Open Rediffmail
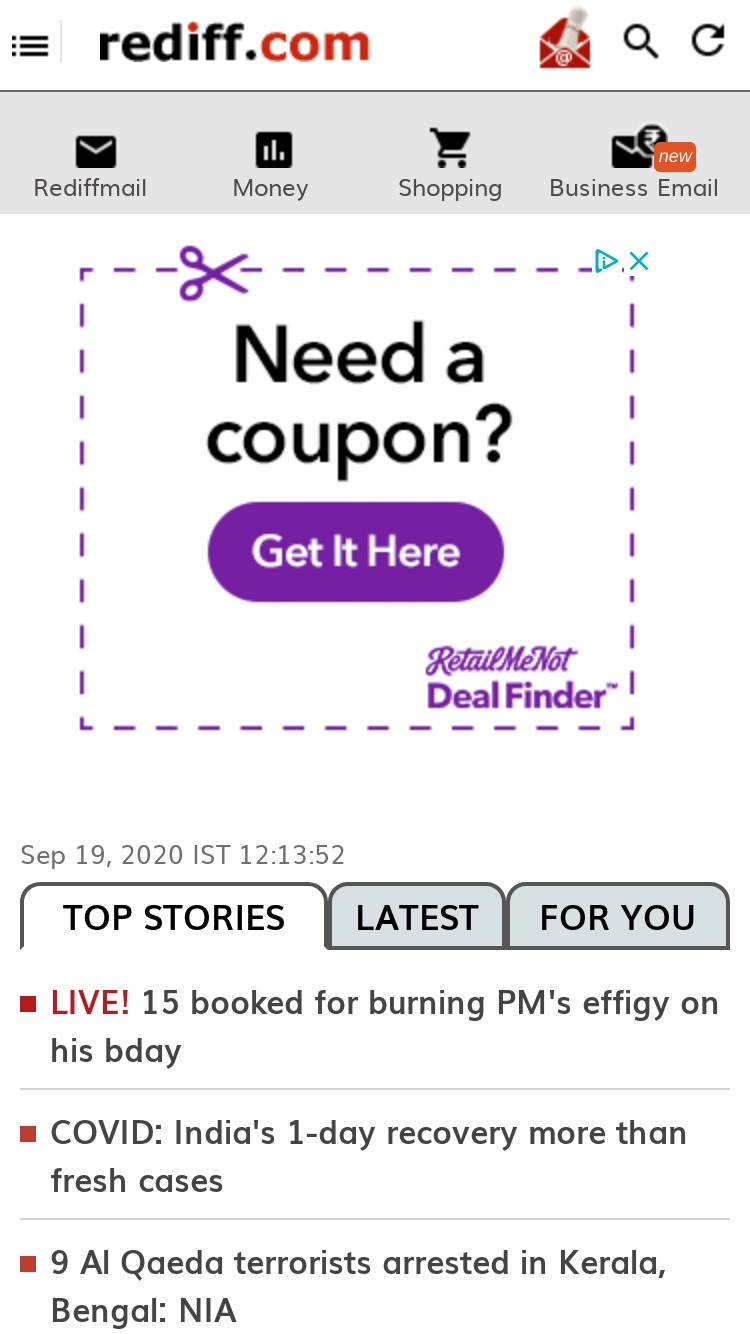The width and height of the screenshot is (750, 1334). coord(90,167)
